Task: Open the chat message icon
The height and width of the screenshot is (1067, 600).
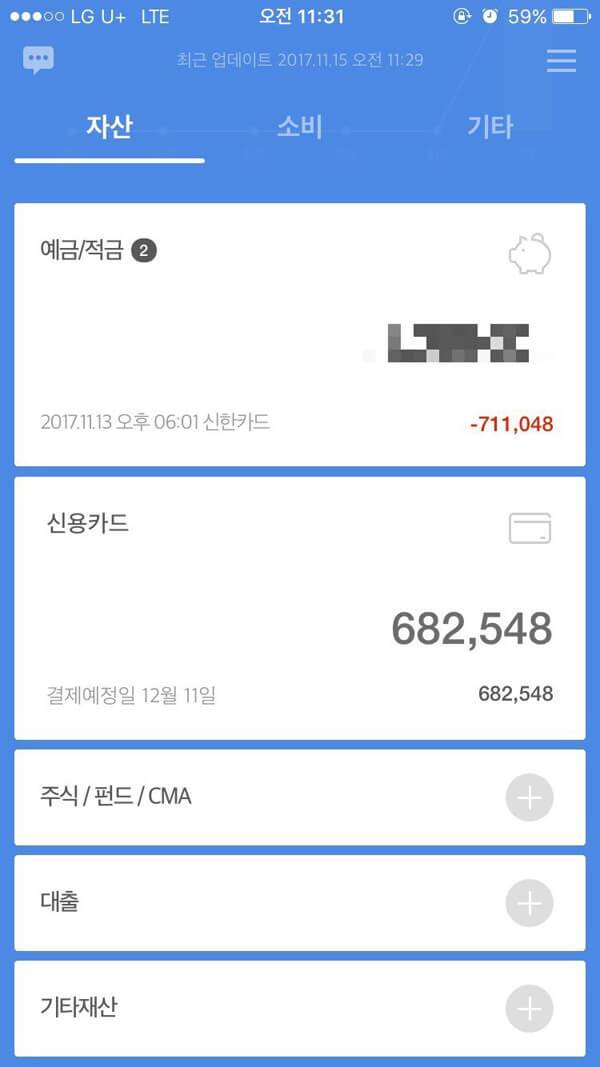Action: tap(38, 60)
